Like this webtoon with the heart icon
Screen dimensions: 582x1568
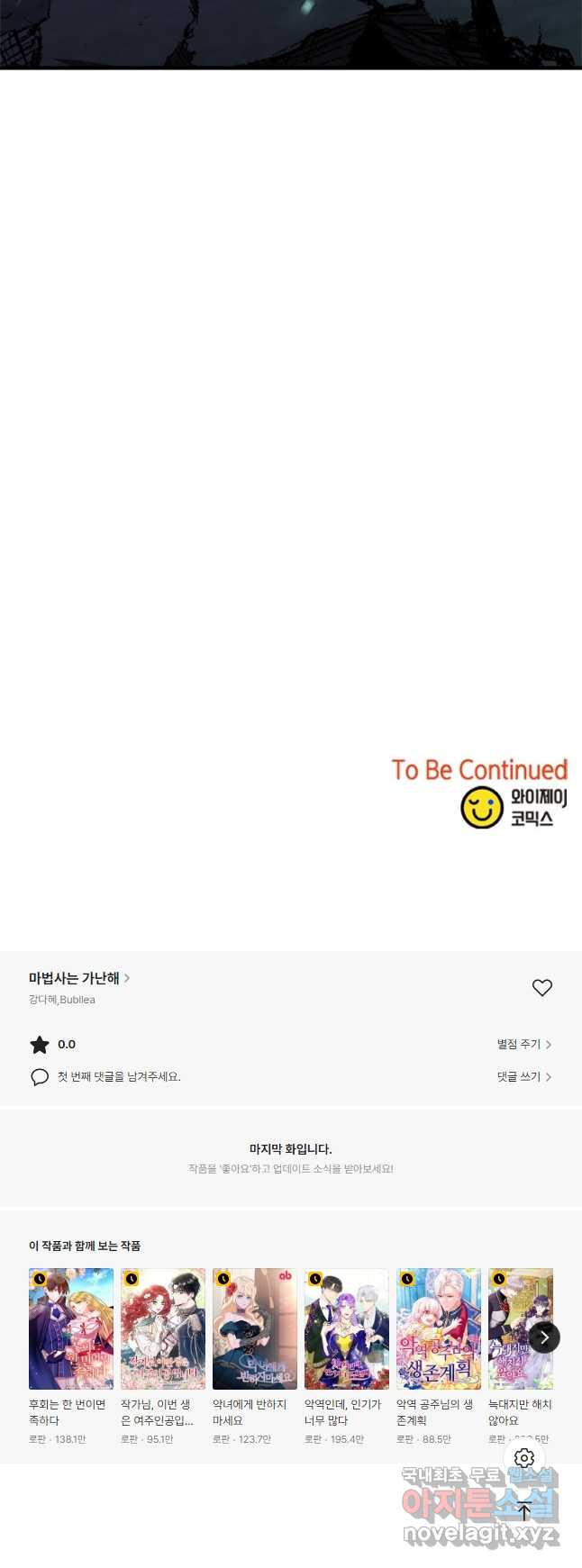click(541, 988)
